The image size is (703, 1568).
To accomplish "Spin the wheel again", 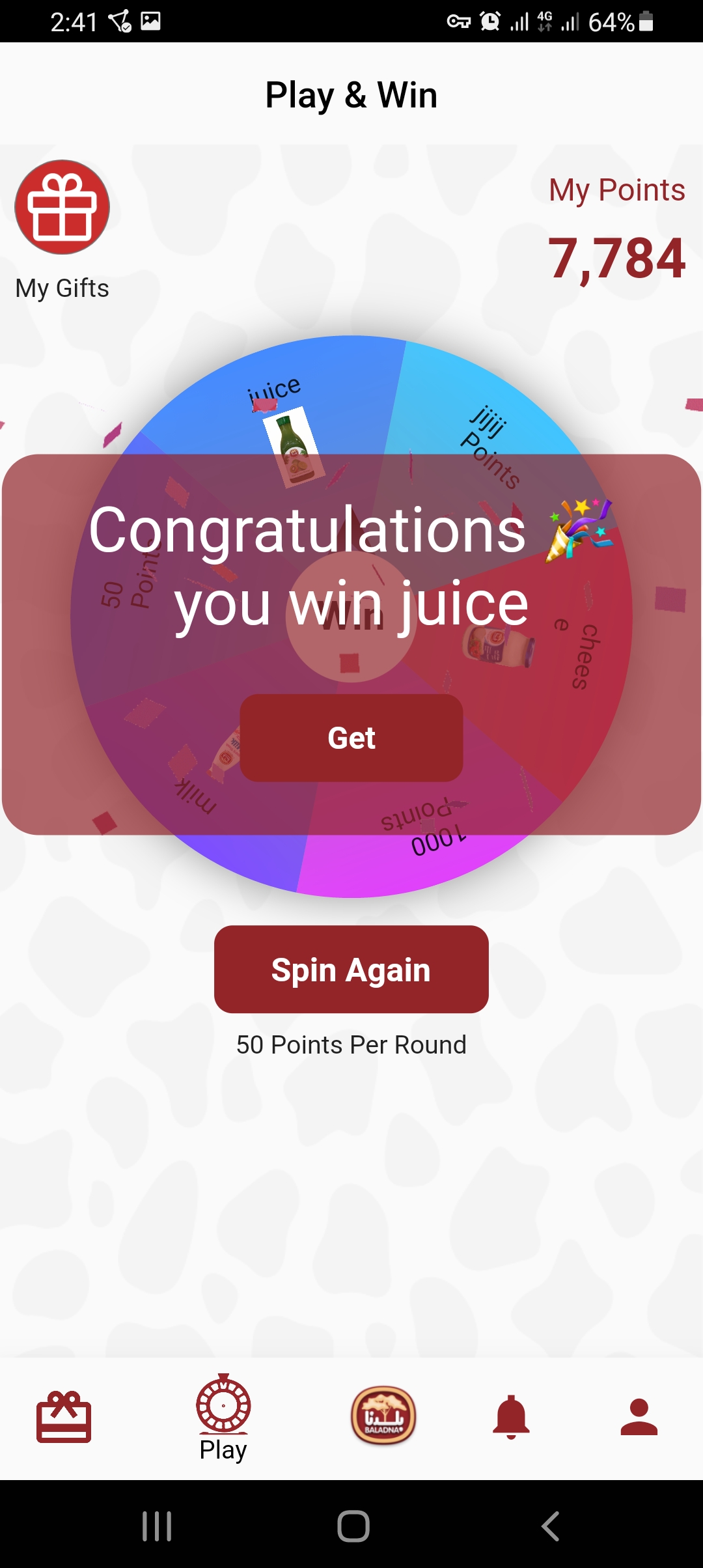I will (x=351, y=969).
